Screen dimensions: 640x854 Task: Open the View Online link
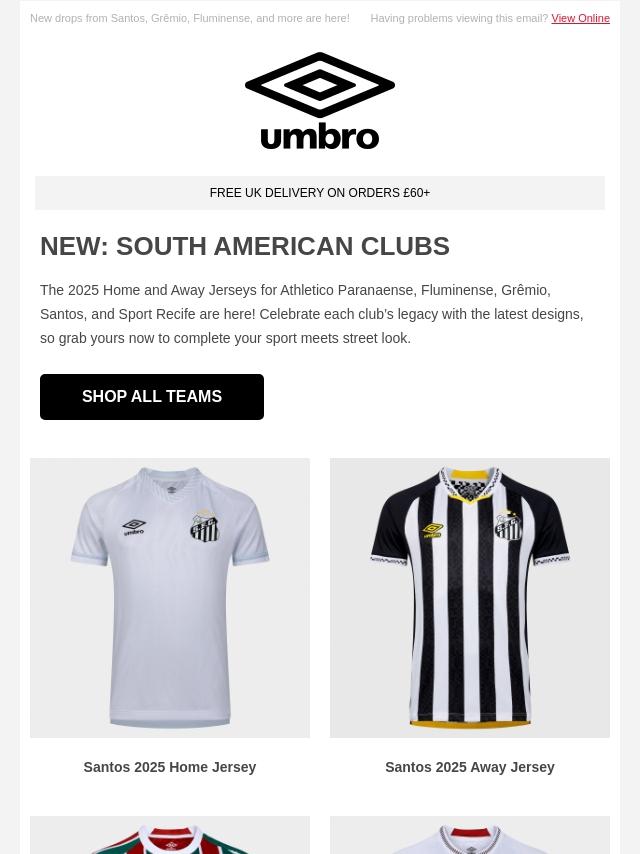coord(580,18)
